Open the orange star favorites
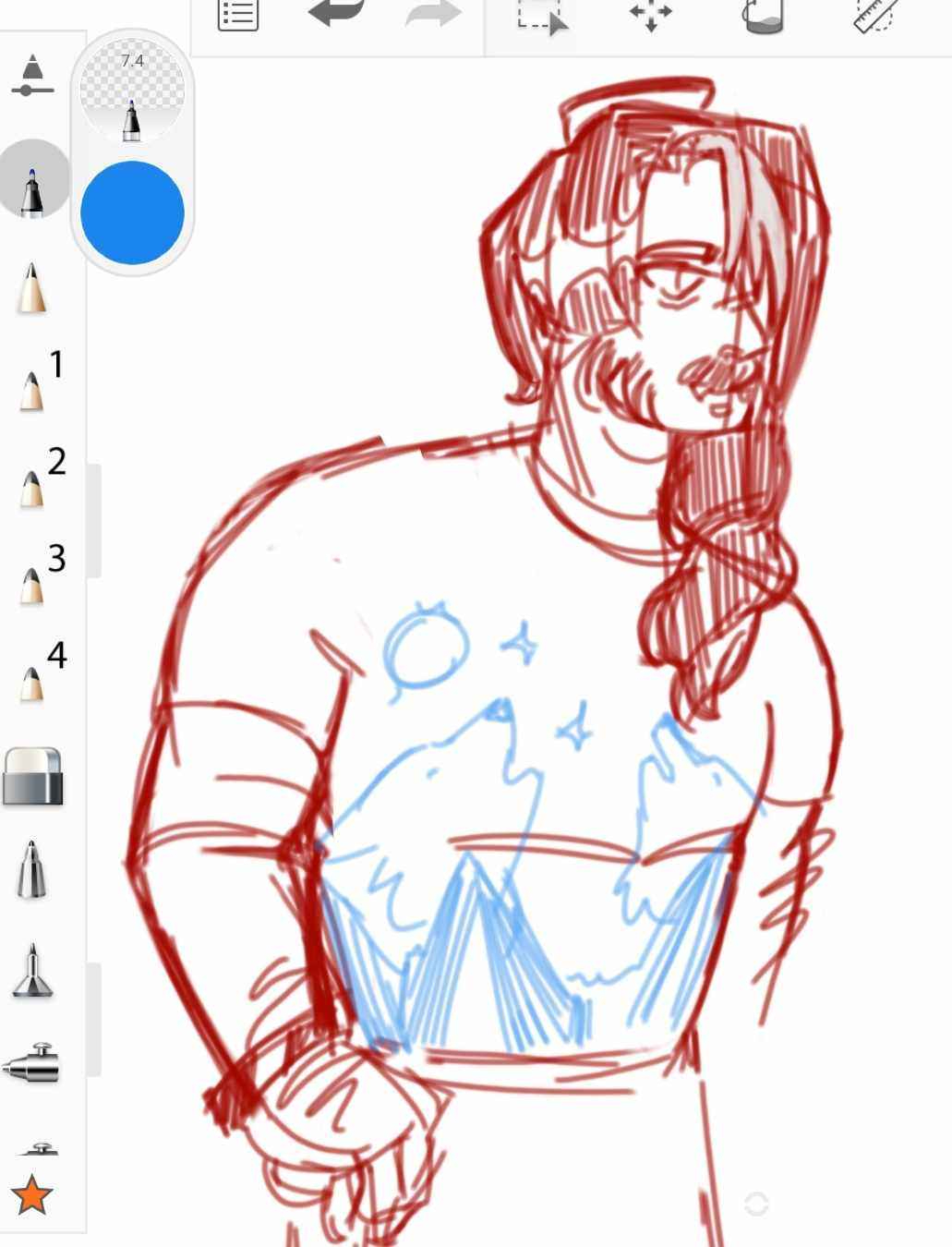 coord(32,1195)
